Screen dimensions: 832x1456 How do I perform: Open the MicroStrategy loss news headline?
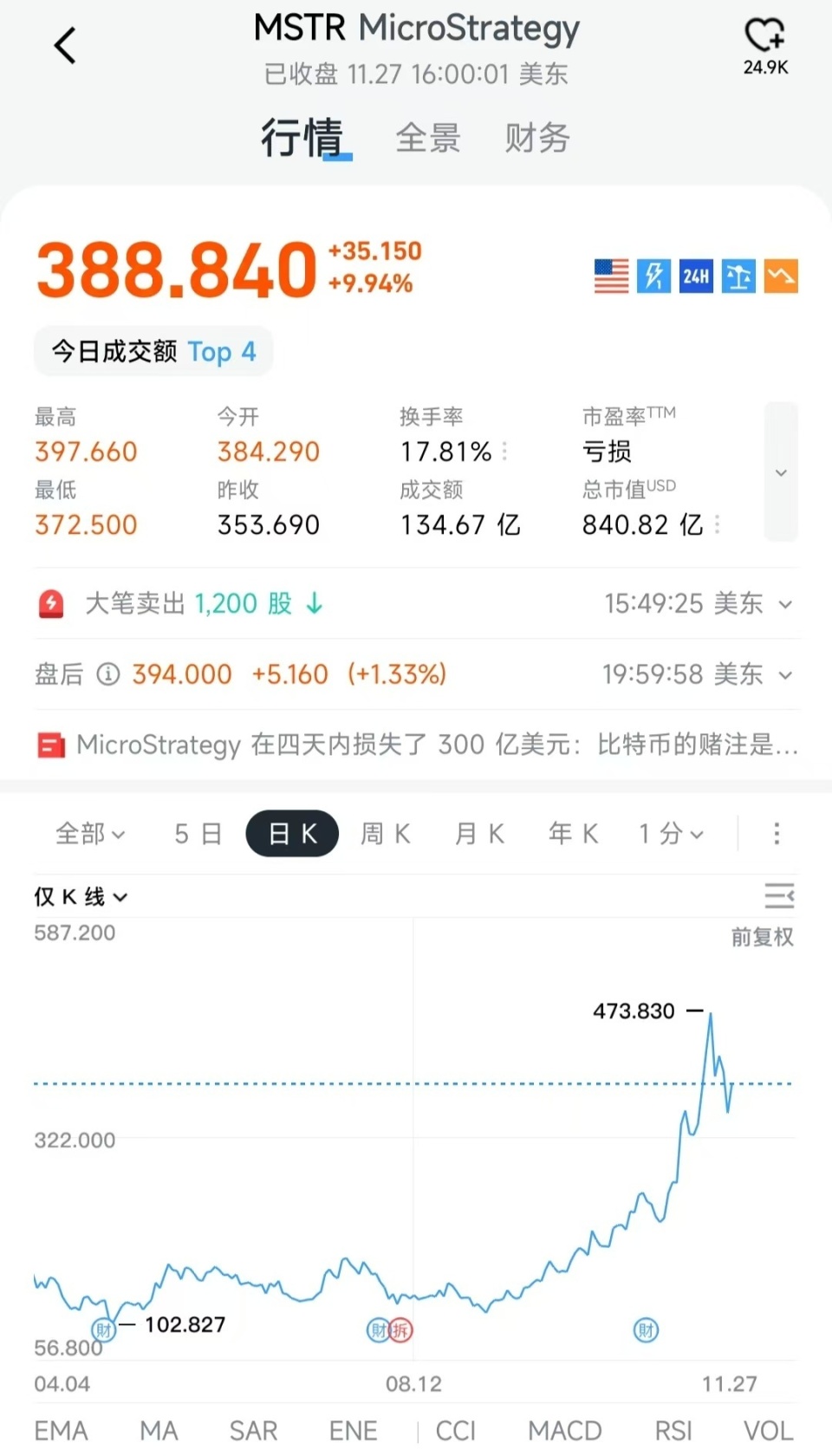click(433, 744)
